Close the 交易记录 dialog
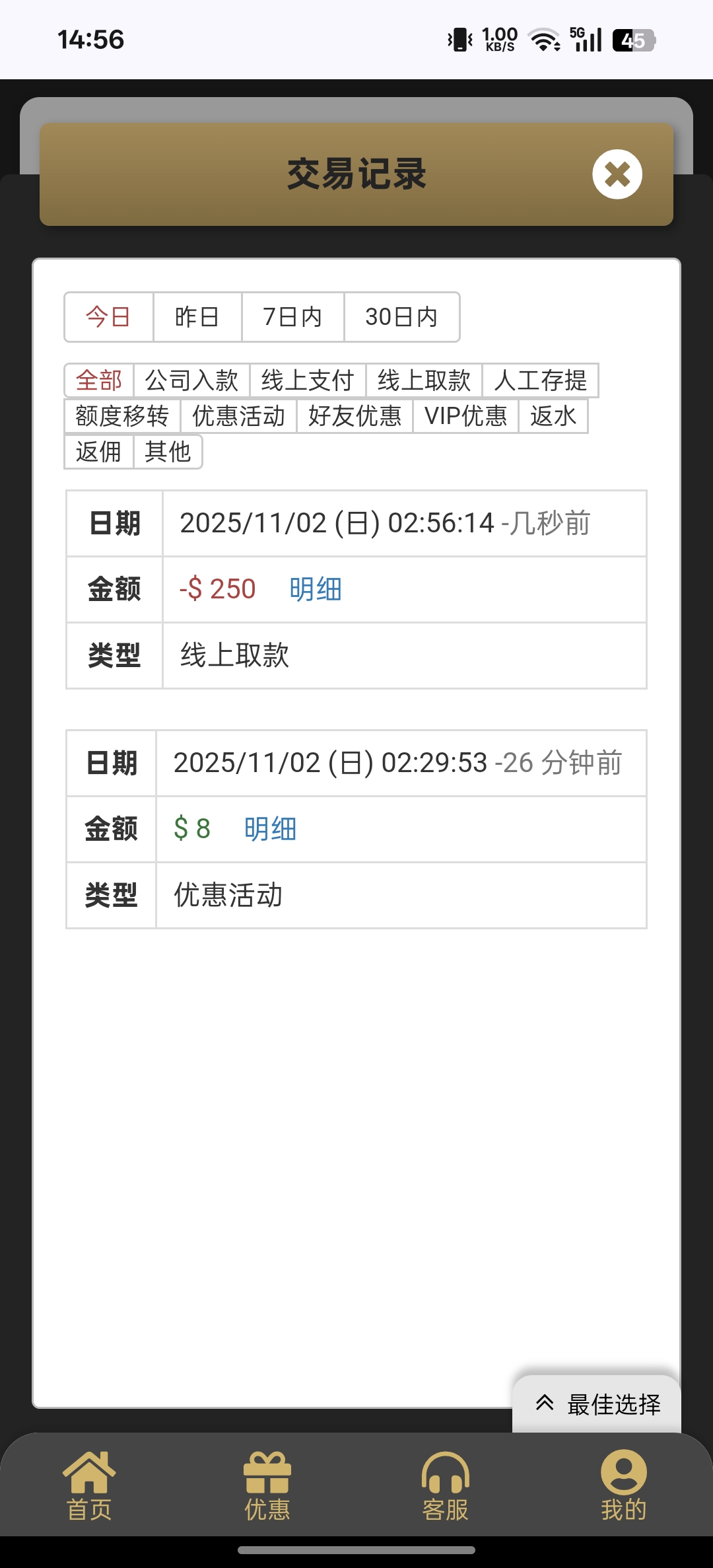This screenshot has height=1568, width=713. point(617,174)
